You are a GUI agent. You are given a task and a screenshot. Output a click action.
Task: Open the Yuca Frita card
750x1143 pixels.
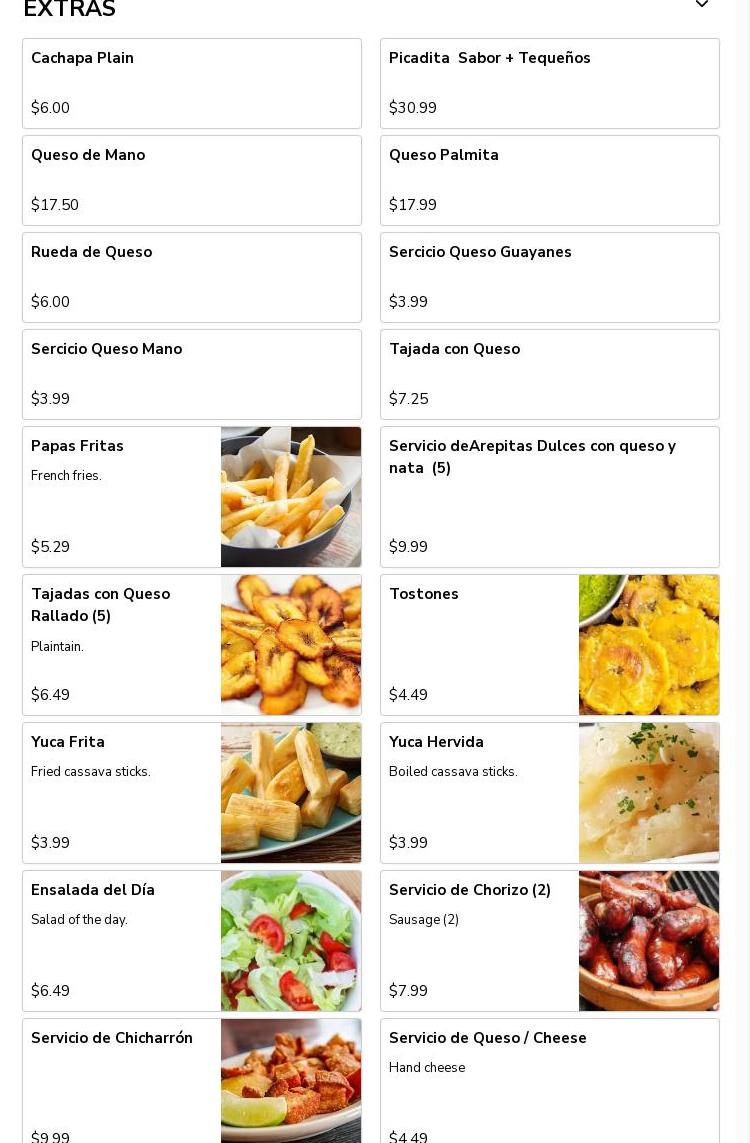coord(191,793)
